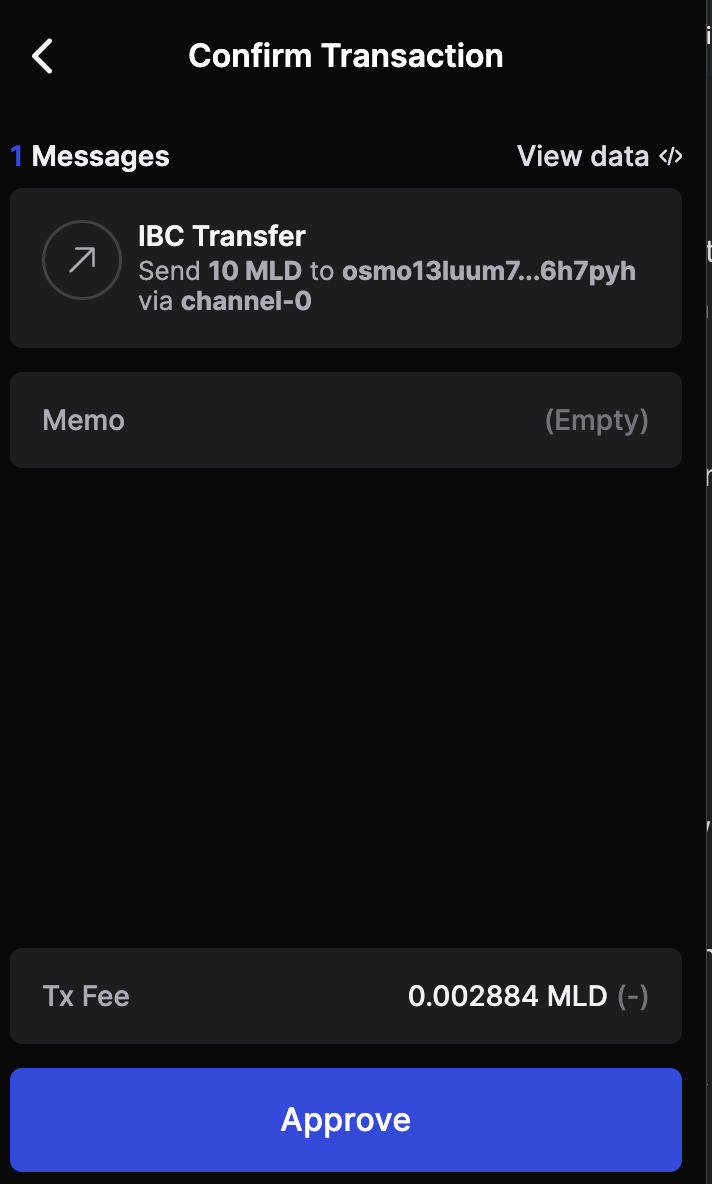
Task: Open the Tx Fee settings row
Action: click(345, 996)
